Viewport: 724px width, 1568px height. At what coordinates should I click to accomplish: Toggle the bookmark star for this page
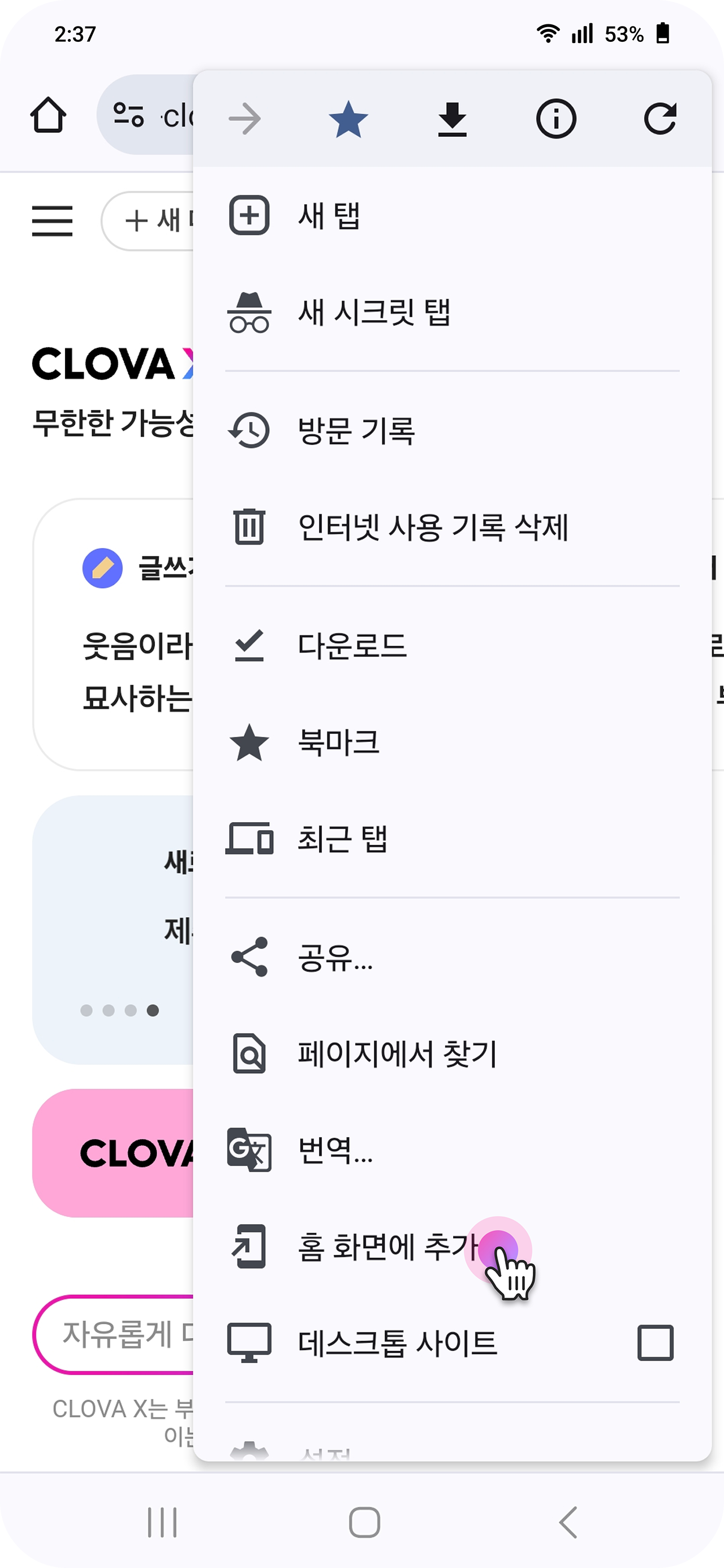[x=348, y=119]
